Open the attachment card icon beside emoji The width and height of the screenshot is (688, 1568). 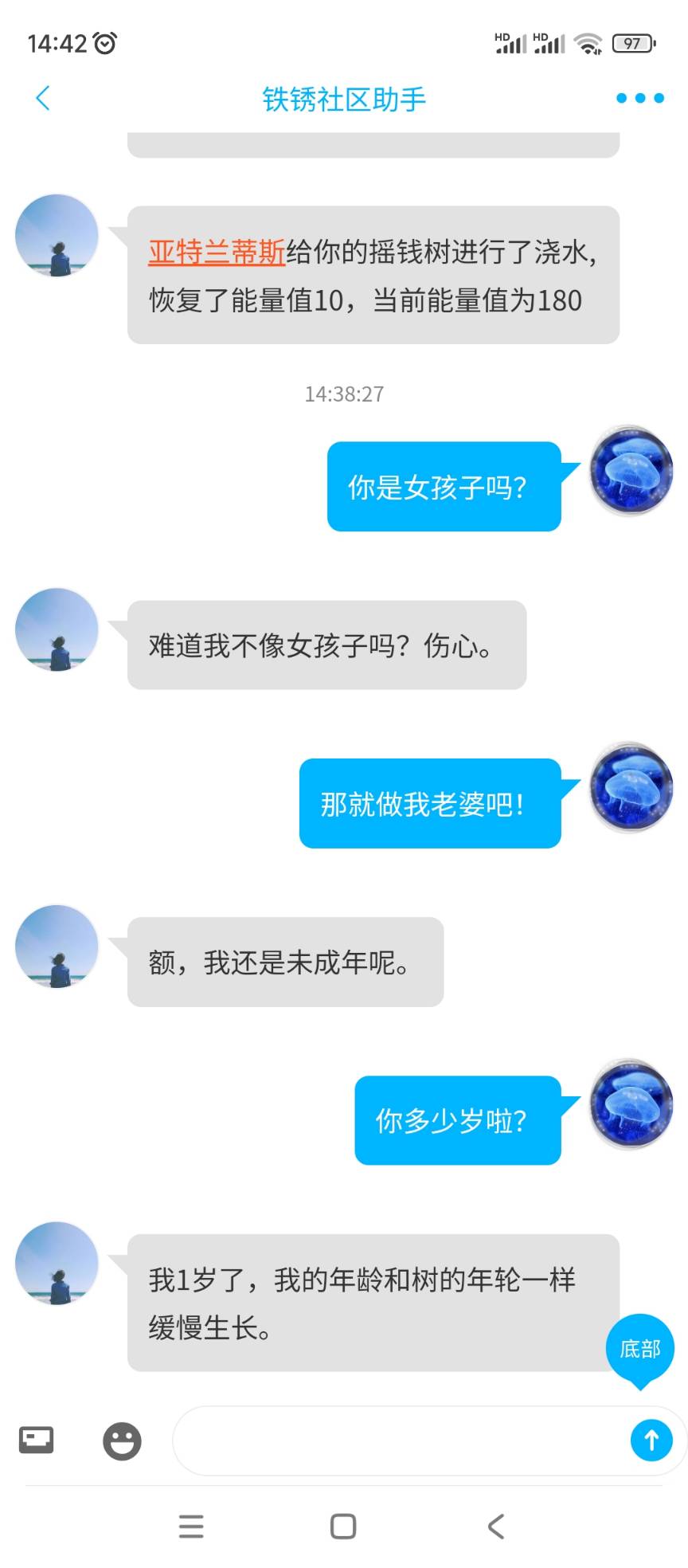37,1440
